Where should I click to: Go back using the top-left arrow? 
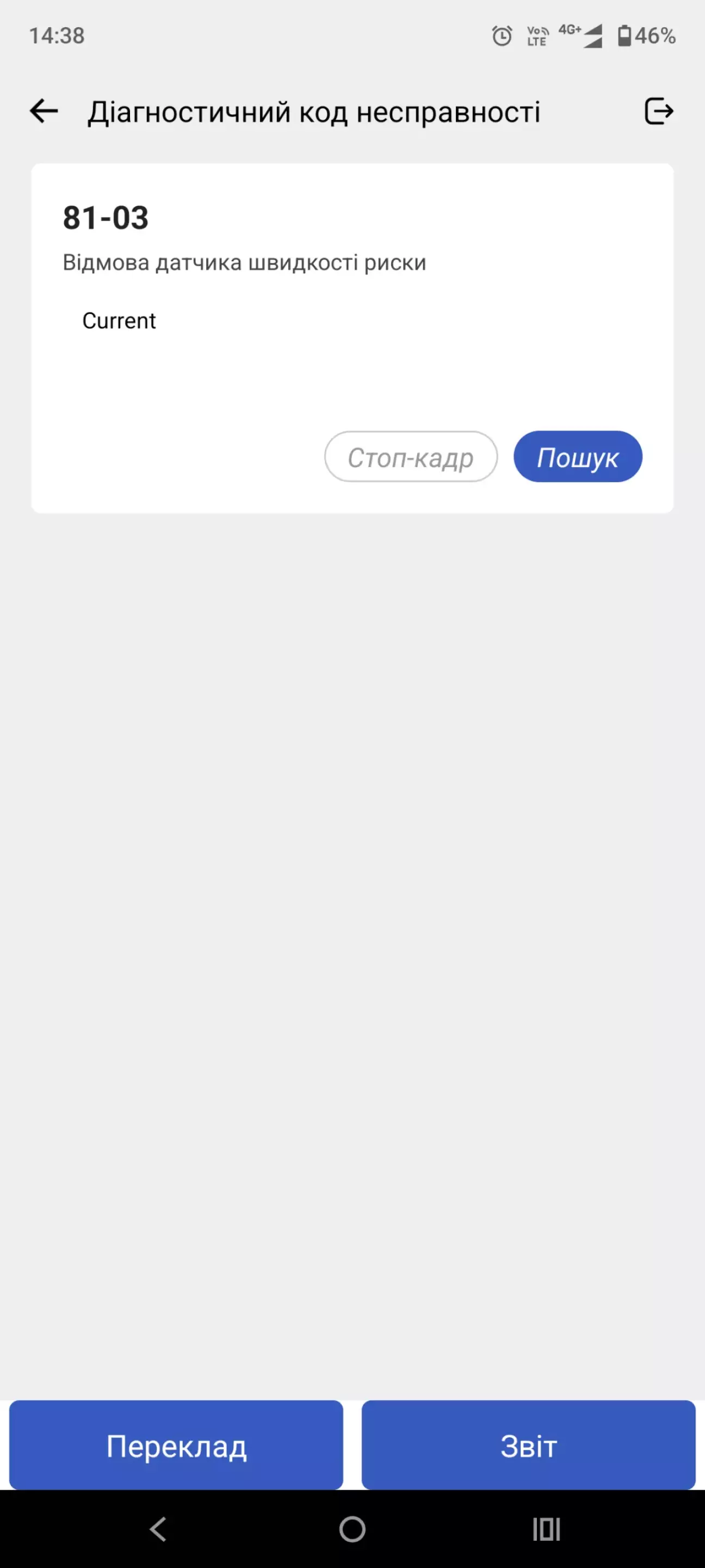click(44, 112)
